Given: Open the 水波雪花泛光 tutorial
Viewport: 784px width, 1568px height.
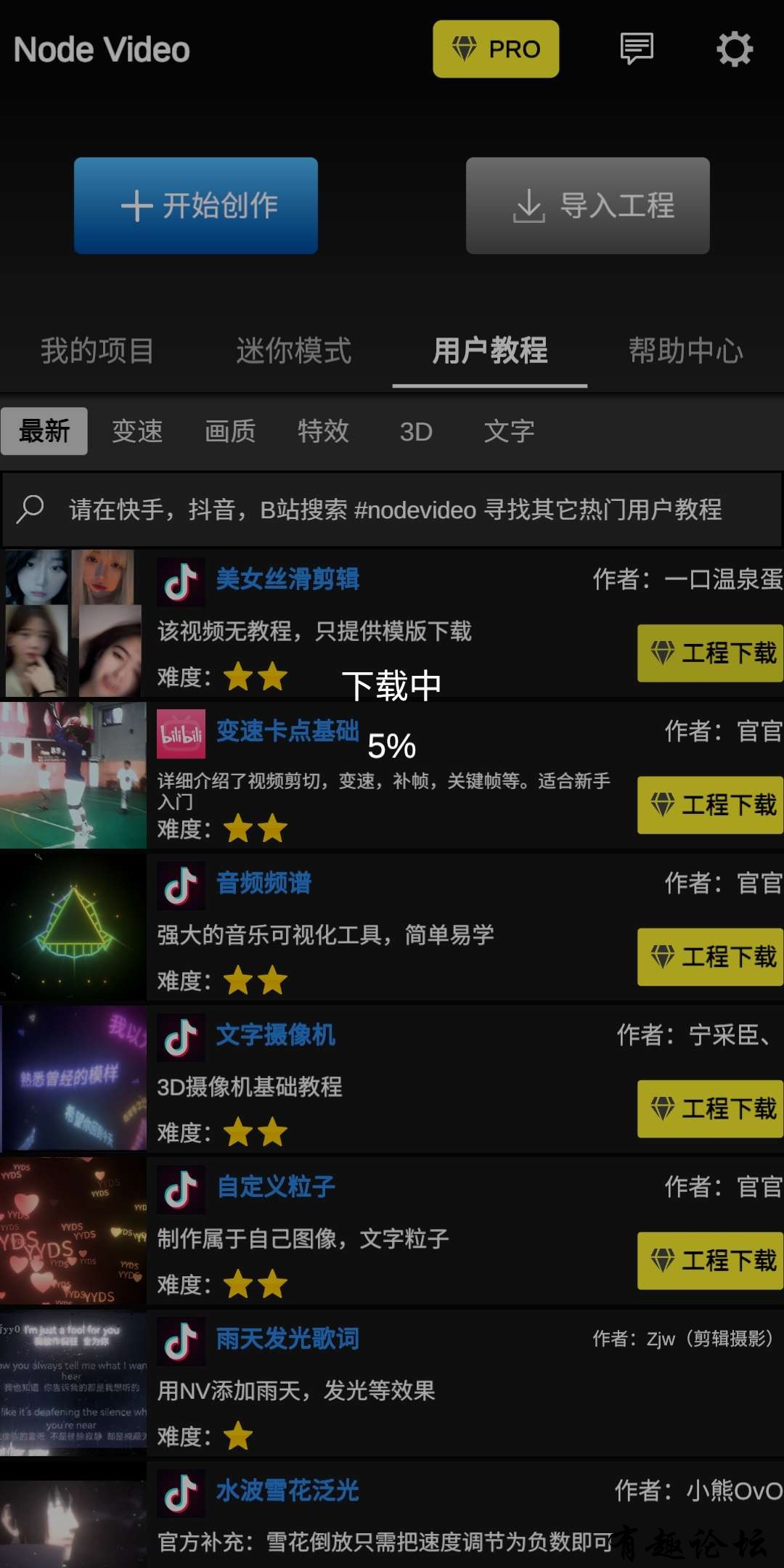Looking at the screenshot, I should (287, 1490).
